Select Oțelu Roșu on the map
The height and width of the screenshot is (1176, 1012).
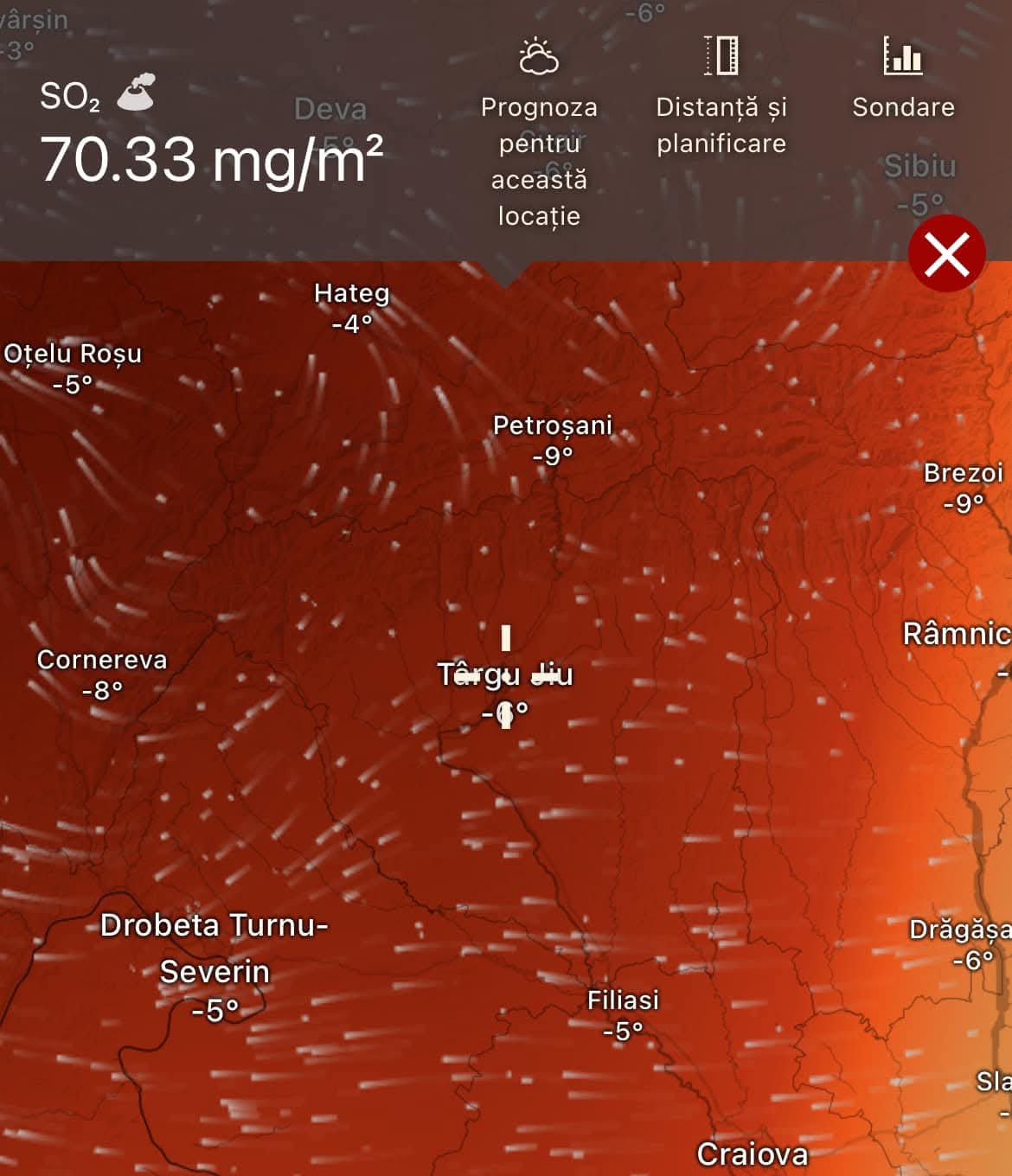tap(73, 355)
